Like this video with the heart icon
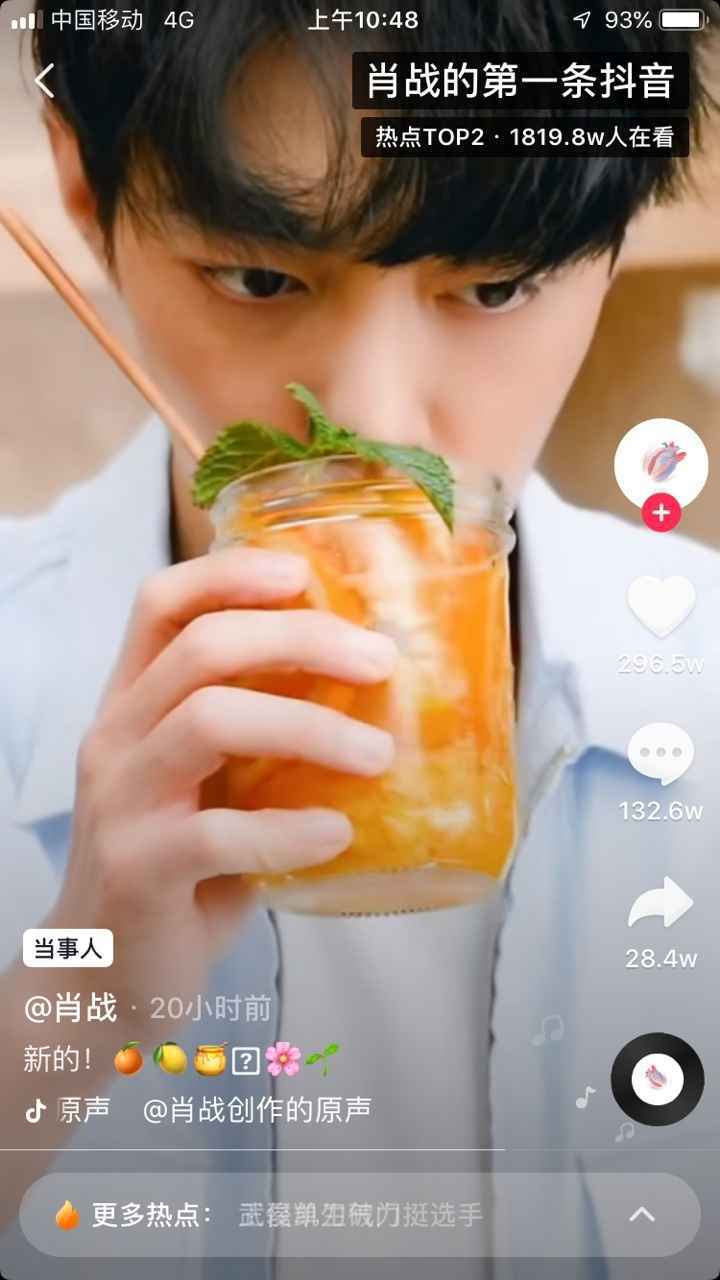The width and height of the screenshot is (720, 1280). pos(660,606)
